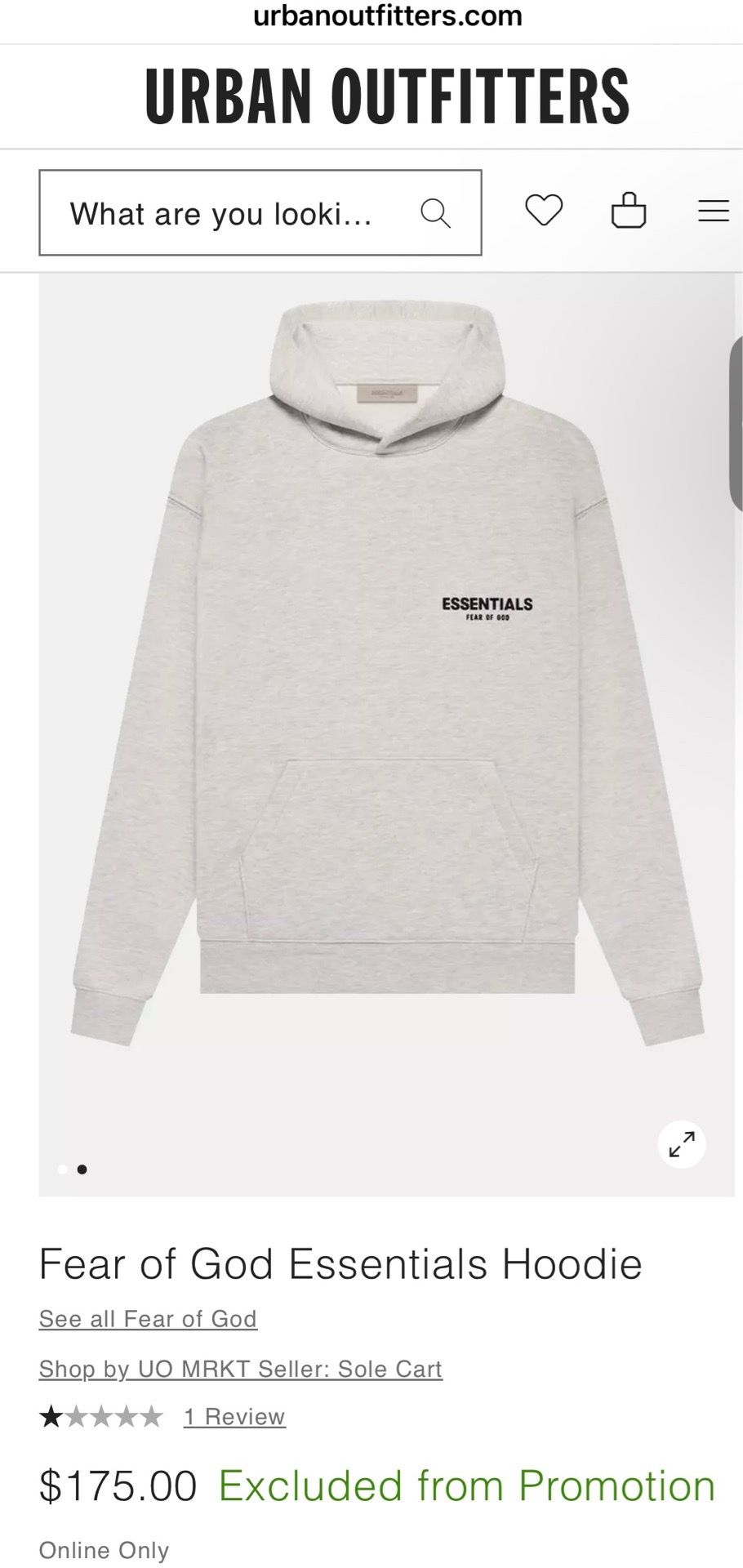This screenshot has width=743, height=1568.
Task: Open the wishlist heart icon
Action: (544, 211)
